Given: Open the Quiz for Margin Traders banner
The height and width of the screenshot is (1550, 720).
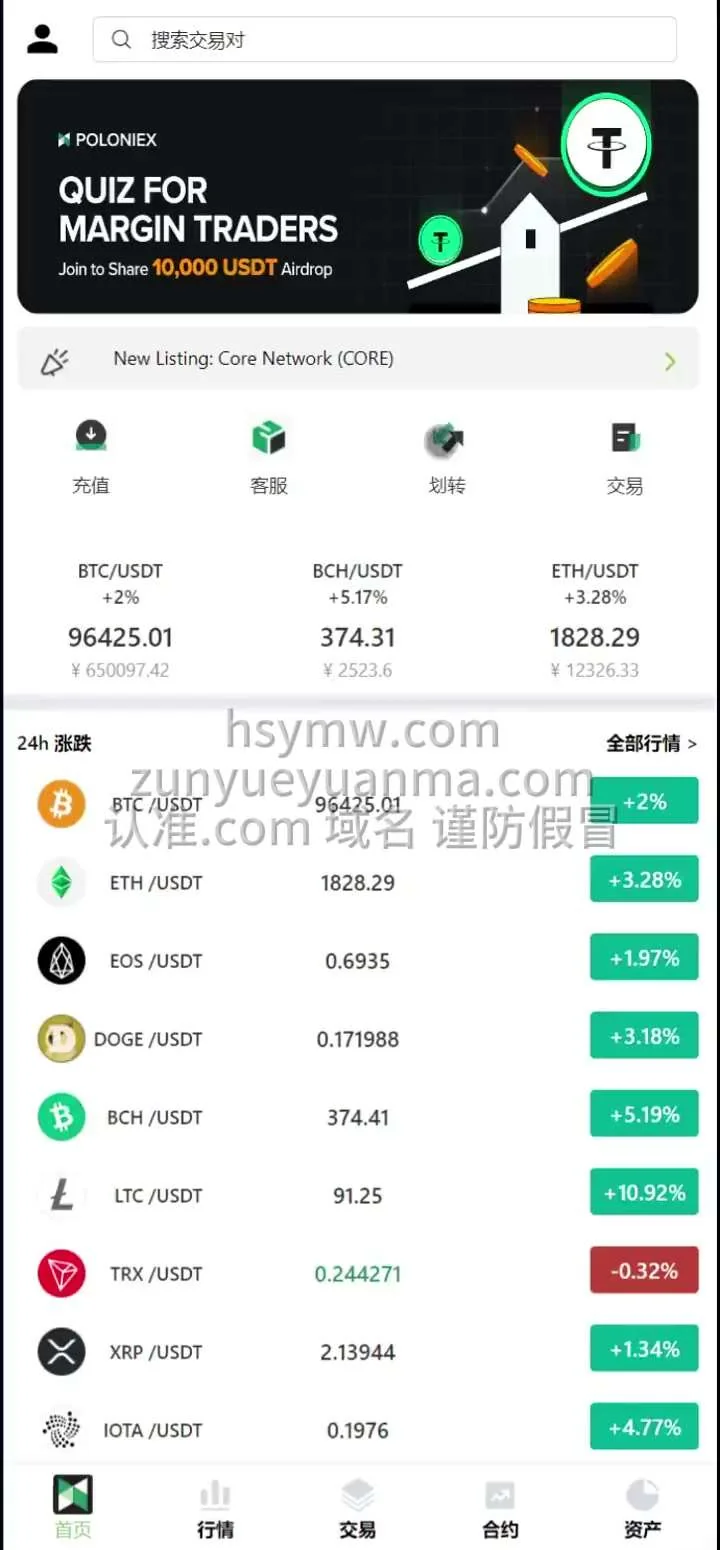Looking at the screenshot, I should click(x=358, y=196).
